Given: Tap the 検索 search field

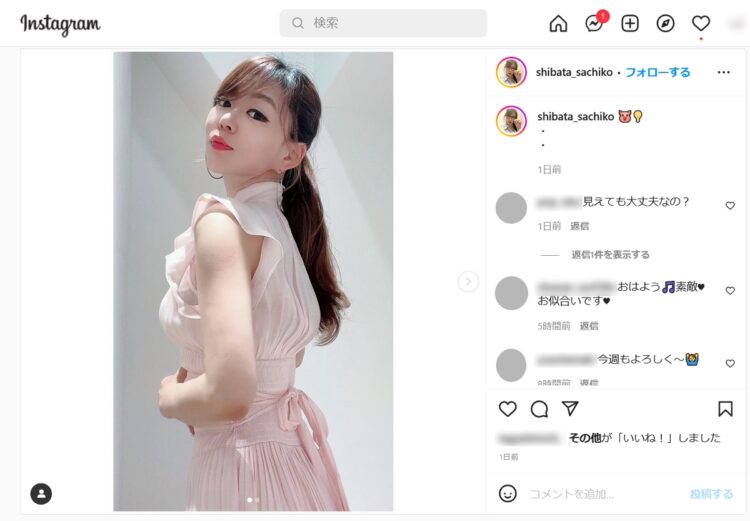Looking at the screenshot, I should tap(383, 23).
